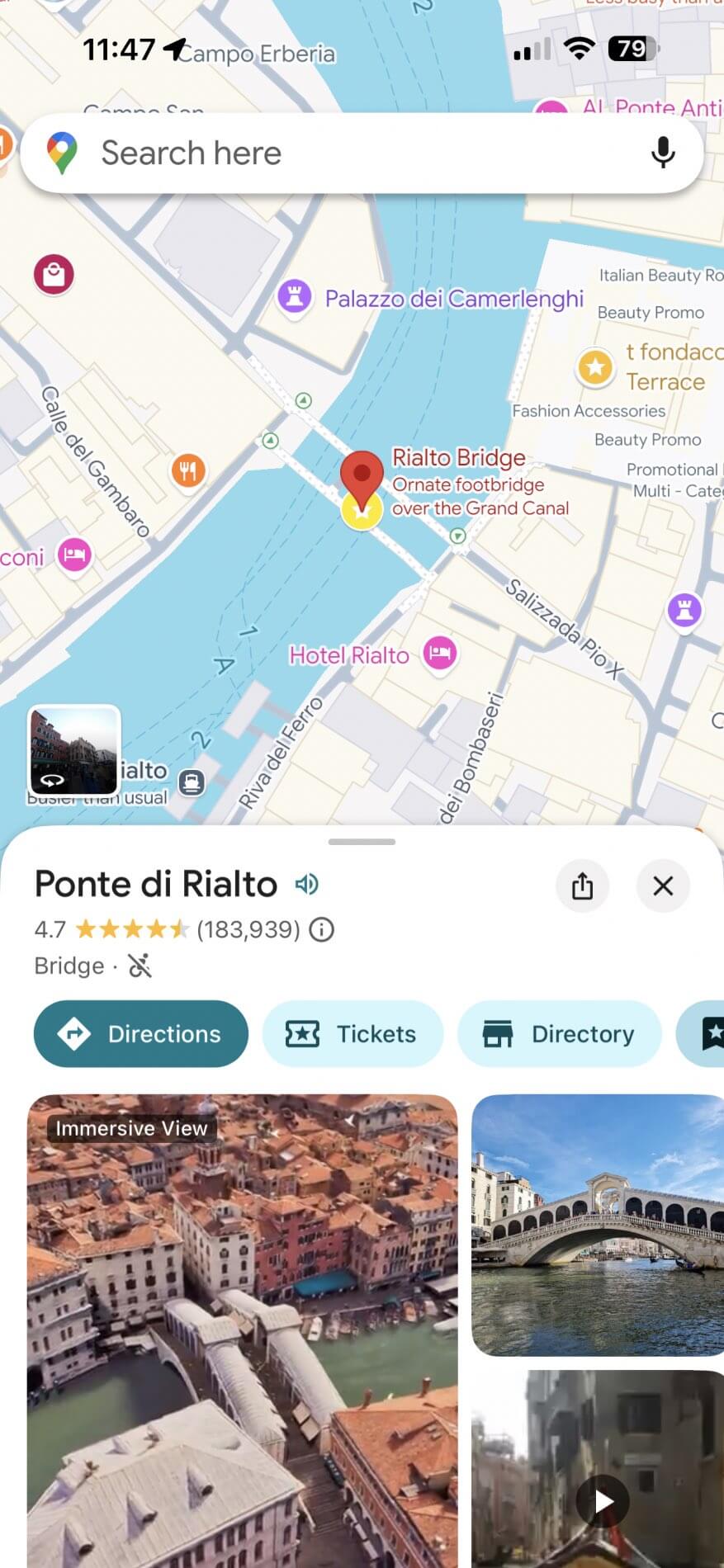Open the Street View thumbnail on the map
Screen dimensions: 724x1568
coord(74,750)
